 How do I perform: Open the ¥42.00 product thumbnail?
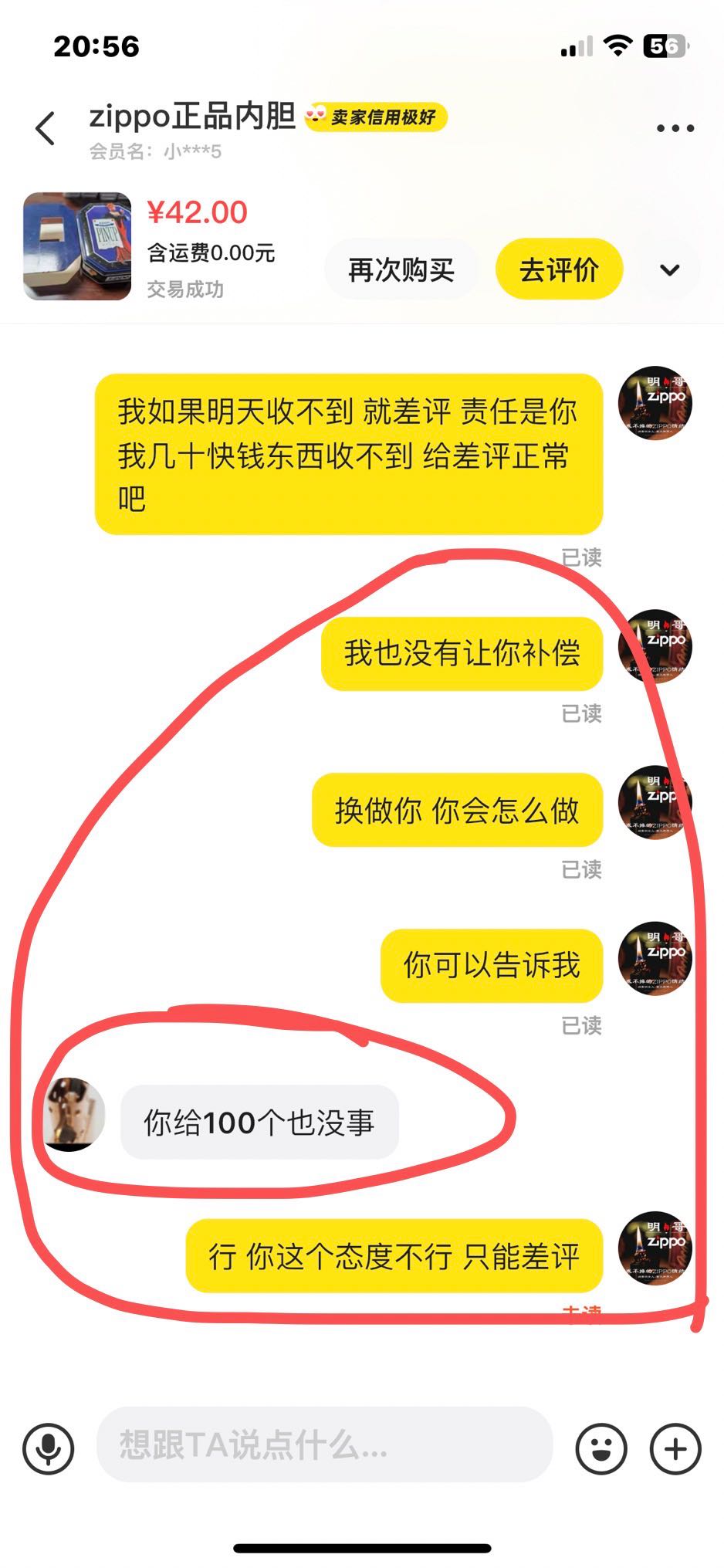77,246
